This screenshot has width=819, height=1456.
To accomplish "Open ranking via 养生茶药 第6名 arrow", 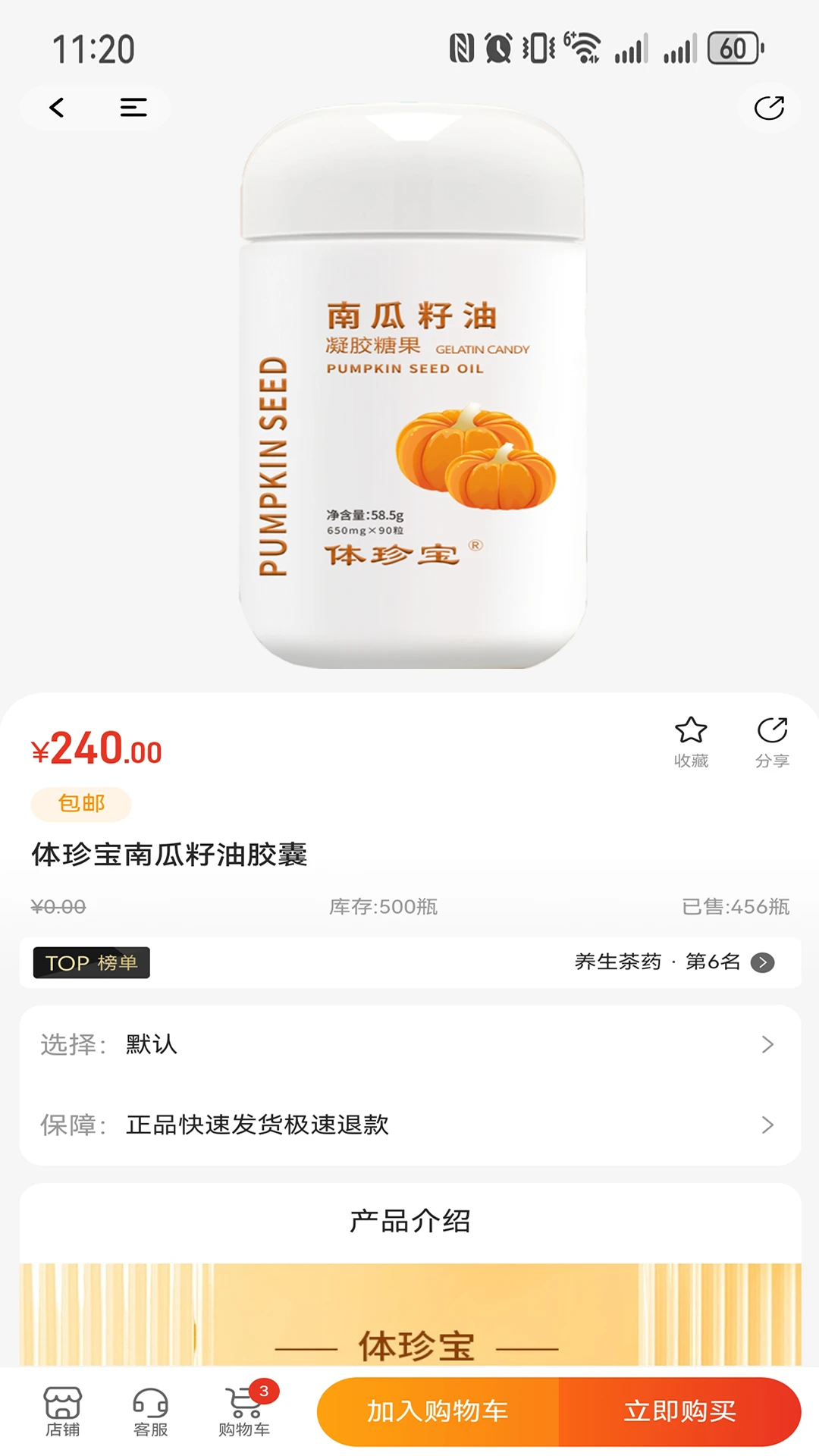I will pyautogui.click(x=762, y=964).
